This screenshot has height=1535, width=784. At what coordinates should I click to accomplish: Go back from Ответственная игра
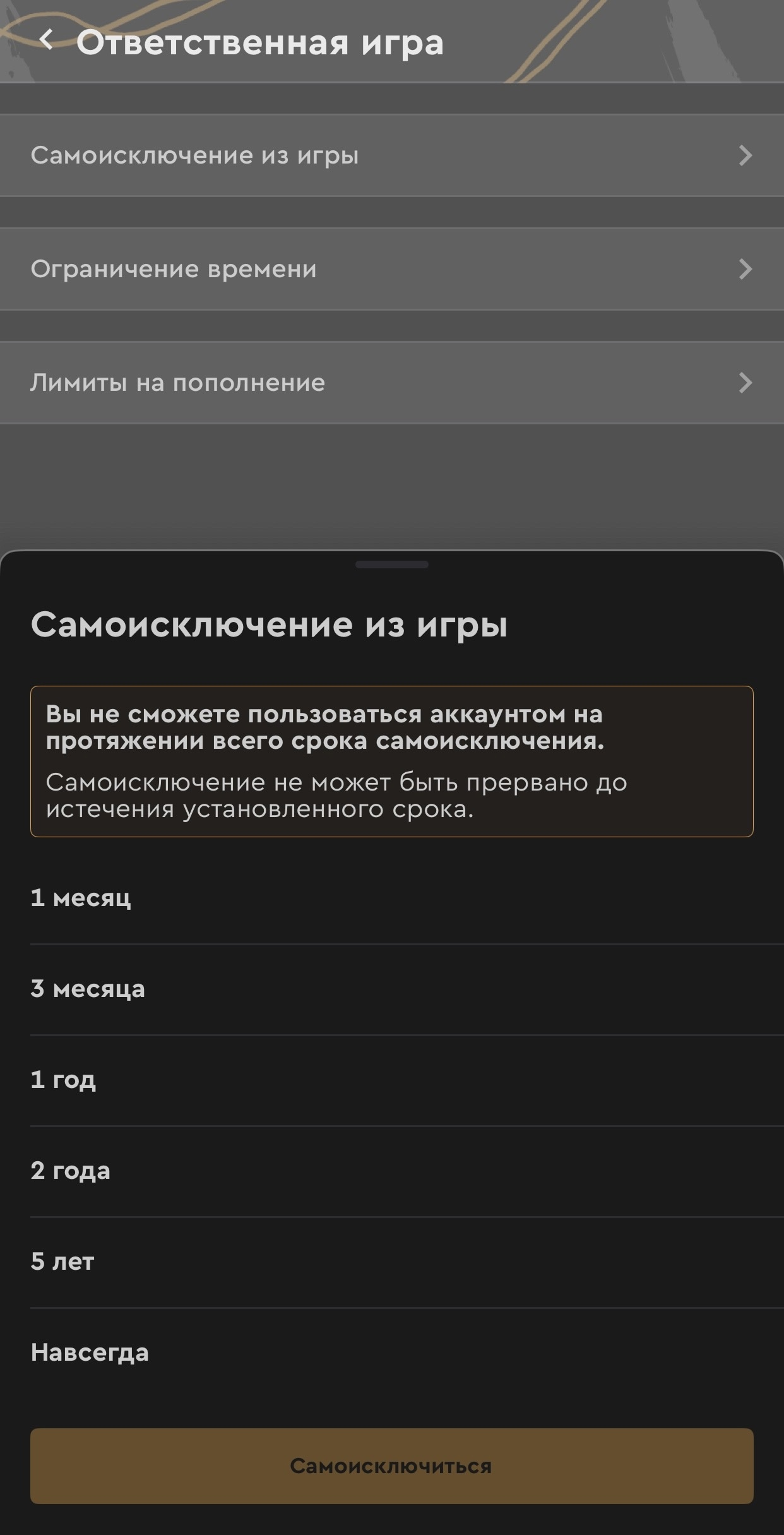pos(46,40)
